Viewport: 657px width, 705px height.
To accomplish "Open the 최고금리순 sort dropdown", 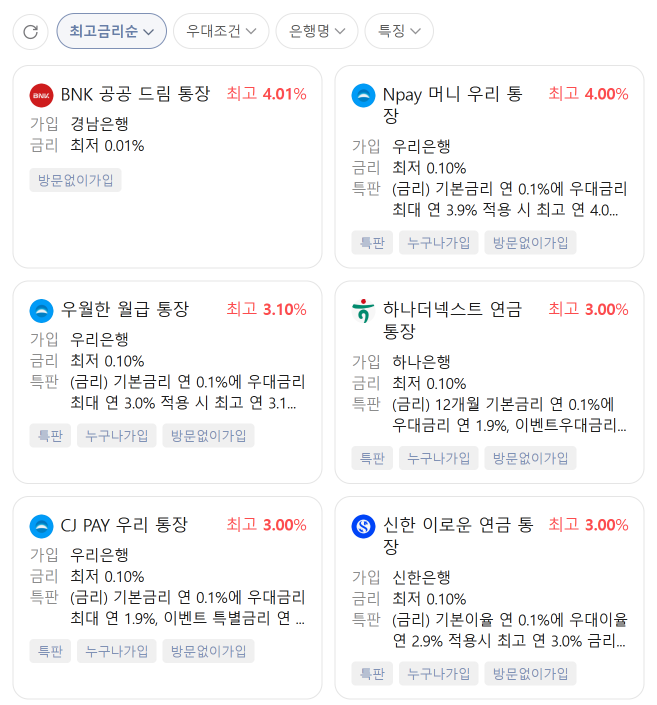I will pyautogui.click(x=111, y=31).
